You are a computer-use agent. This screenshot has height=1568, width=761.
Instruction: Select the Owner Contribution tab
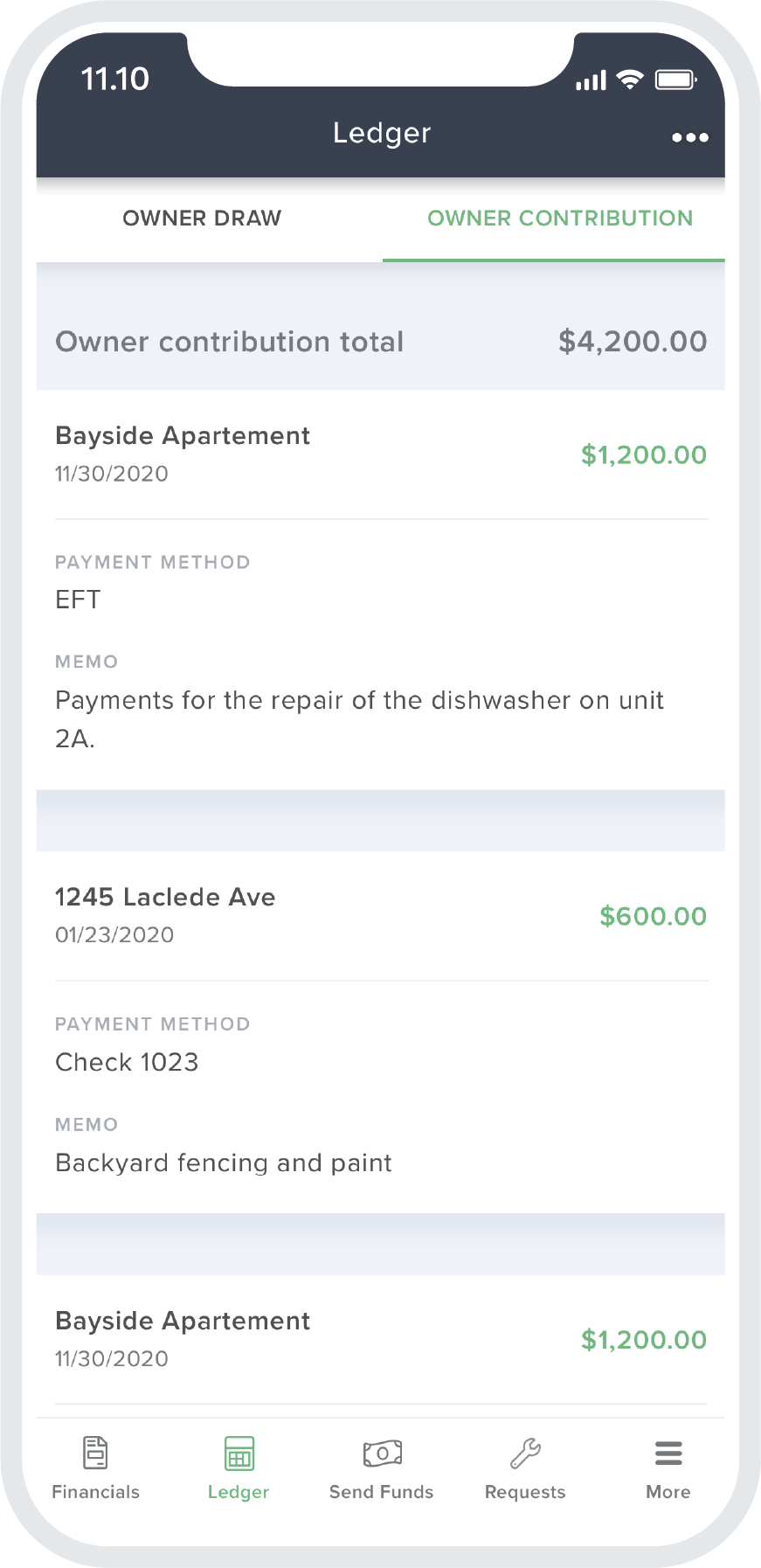(x=560, y=219)
